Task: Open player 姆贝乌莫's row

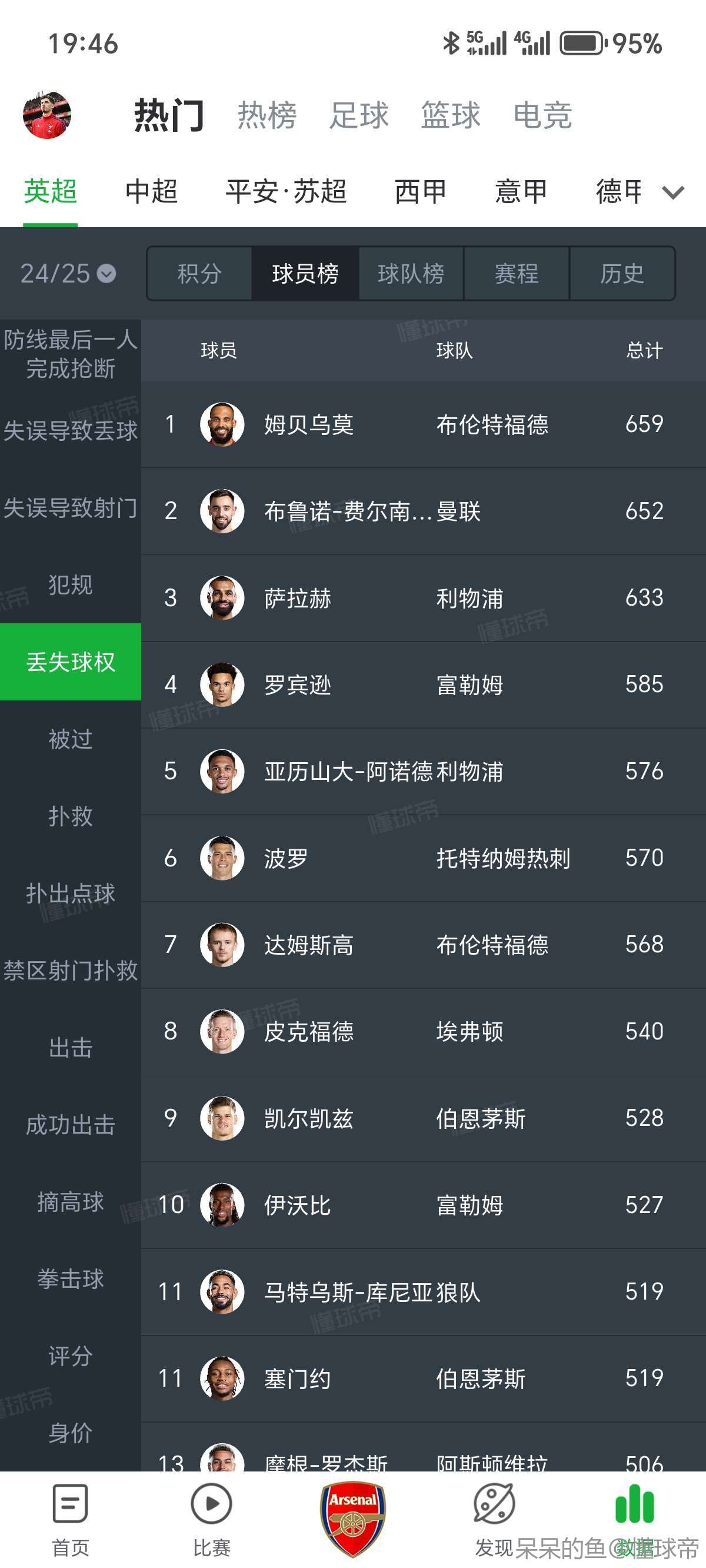Action: [x=424, y=424]
